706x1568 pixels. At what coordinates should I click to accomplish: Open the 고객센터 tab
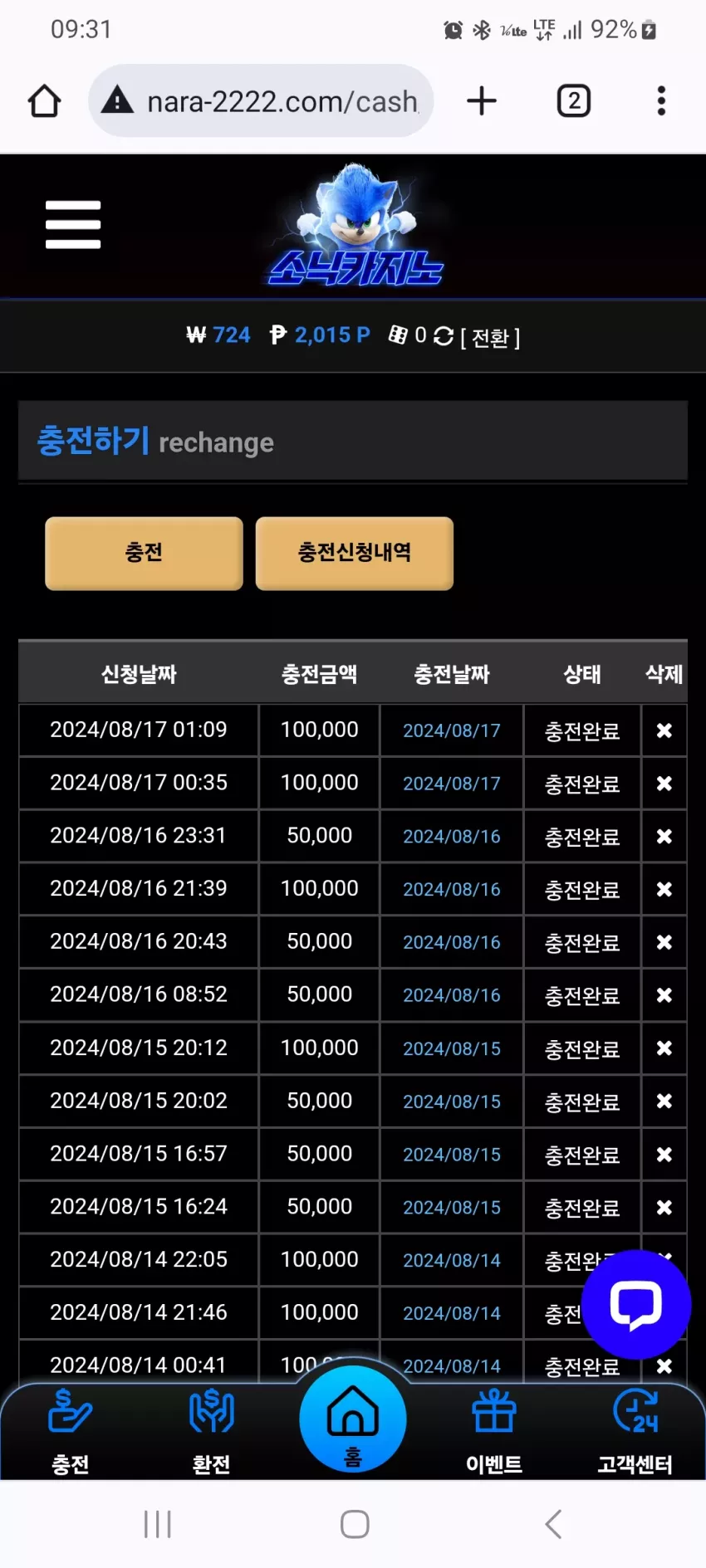point(635,1432)
